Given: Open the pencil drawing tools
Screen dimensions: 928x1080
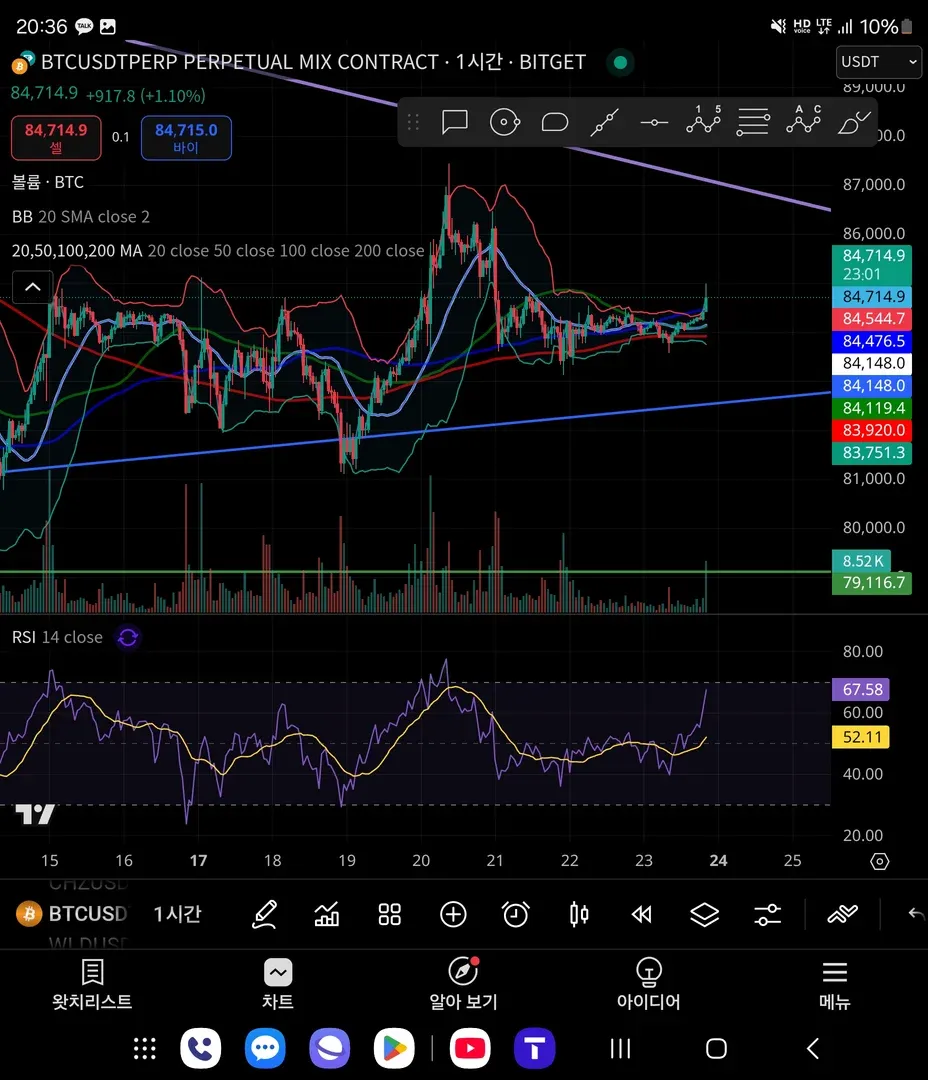Looking at the screenshot, I should tap(264, 914).
